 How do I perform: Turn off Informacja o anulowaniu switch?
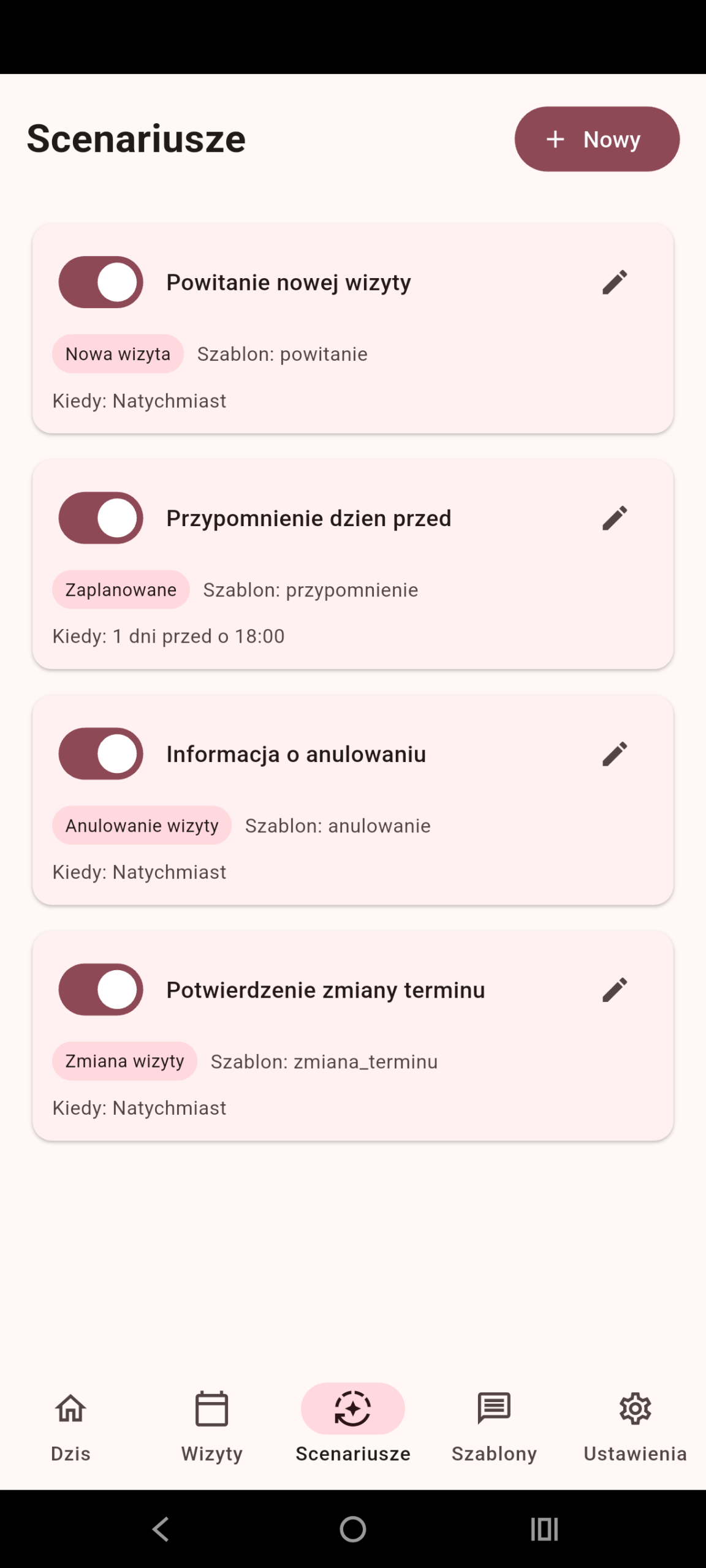point(101,754)
